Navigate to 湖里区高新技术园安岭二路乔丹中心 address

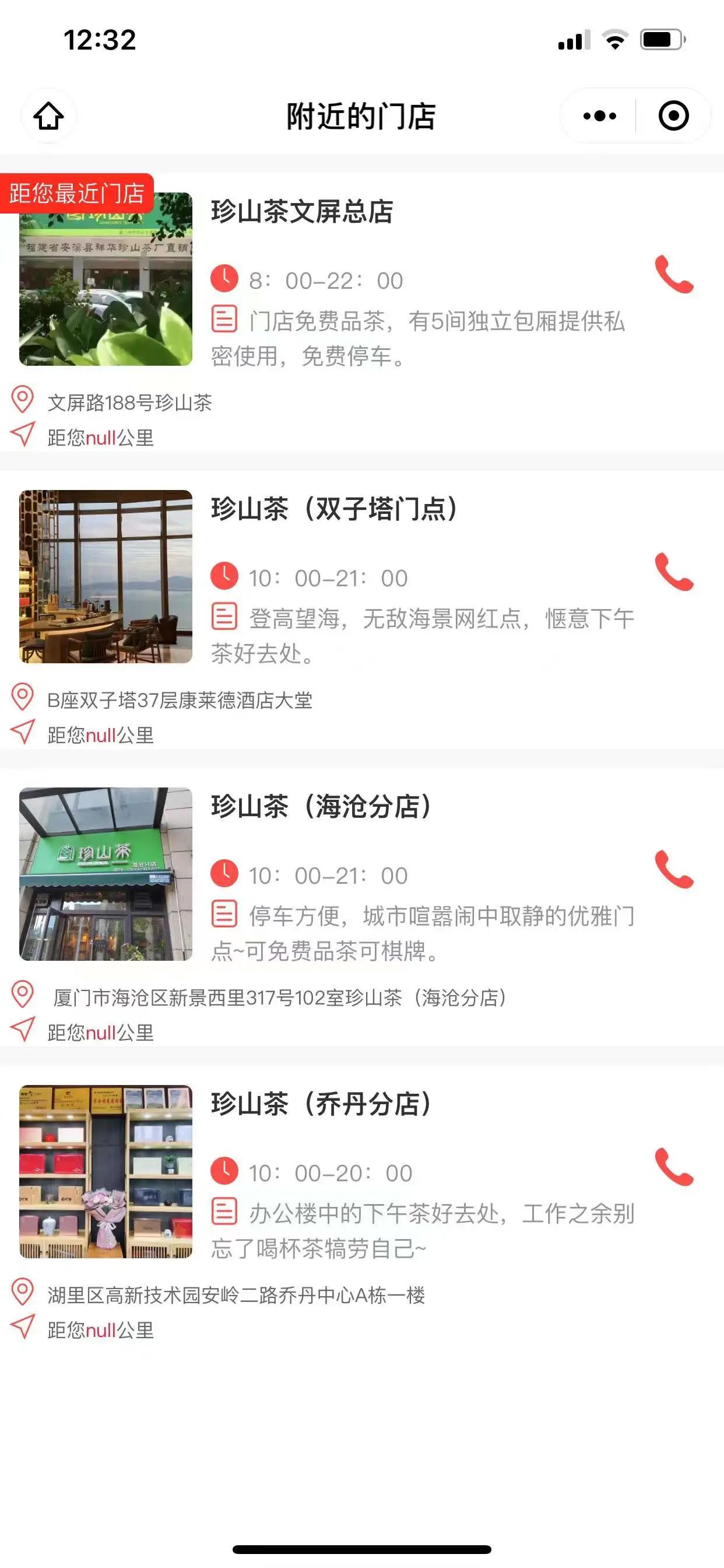(x=236, y=1296)
